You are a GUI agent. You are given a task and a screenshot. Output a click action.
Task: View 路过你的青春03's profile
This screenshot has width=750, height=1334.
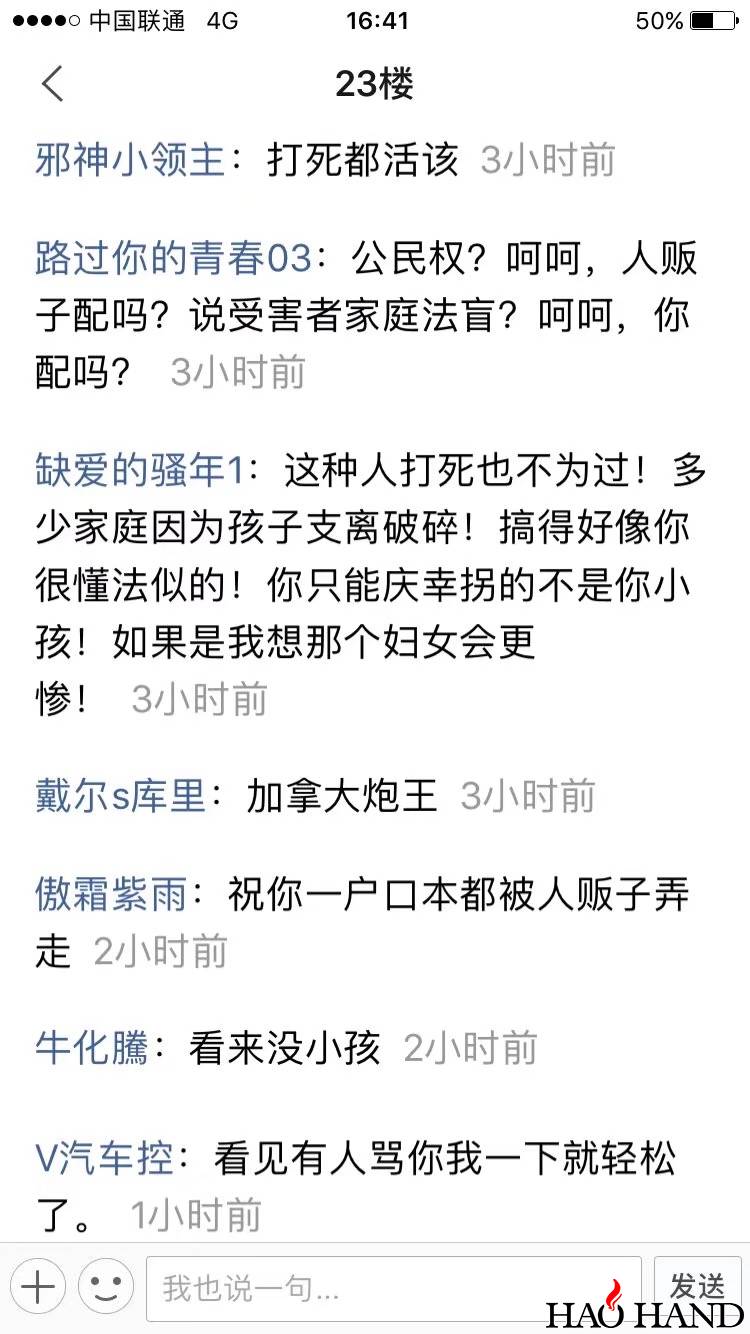pos(173,260)
